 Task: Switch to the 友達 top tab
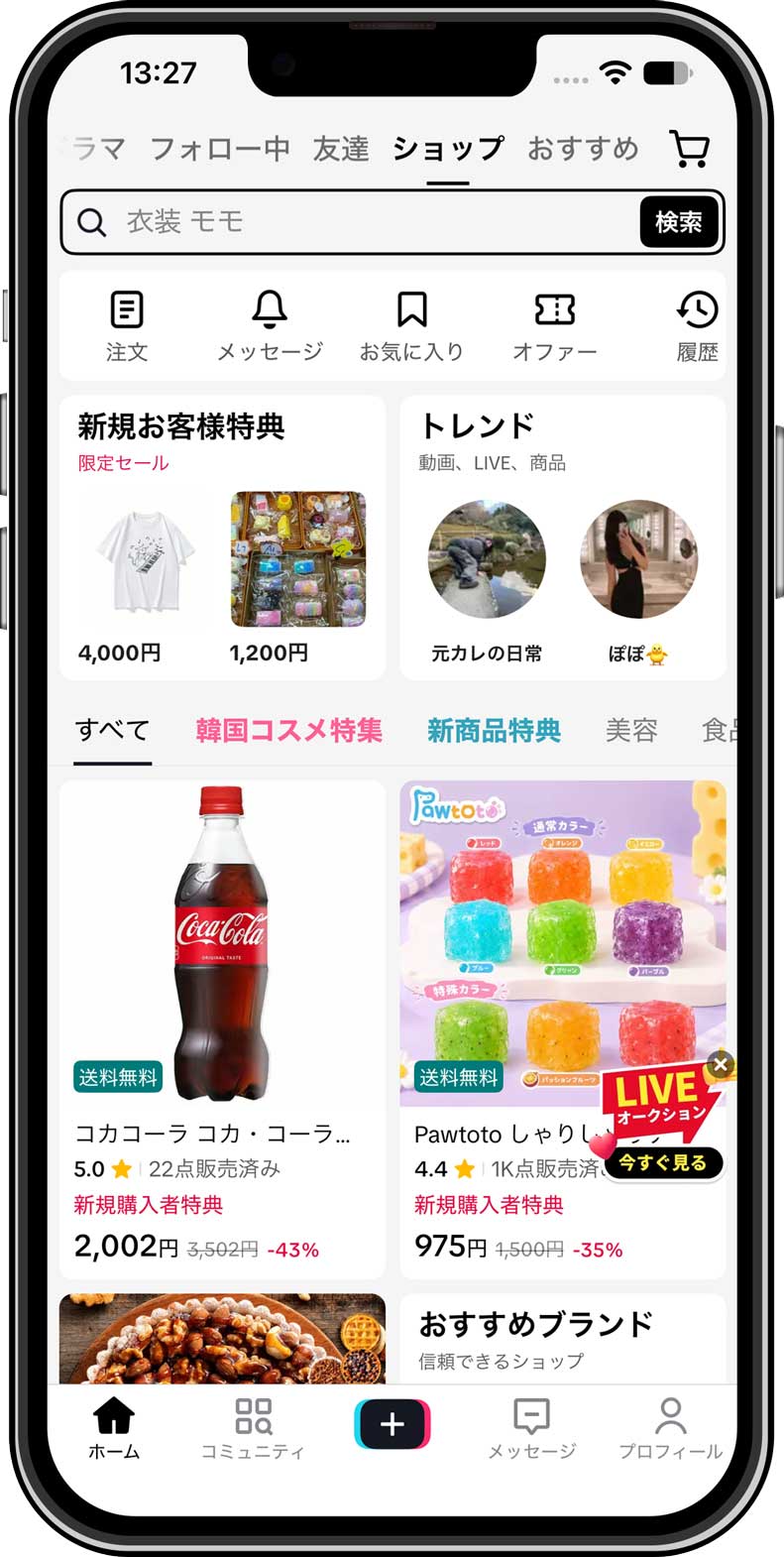coord(341,149)
